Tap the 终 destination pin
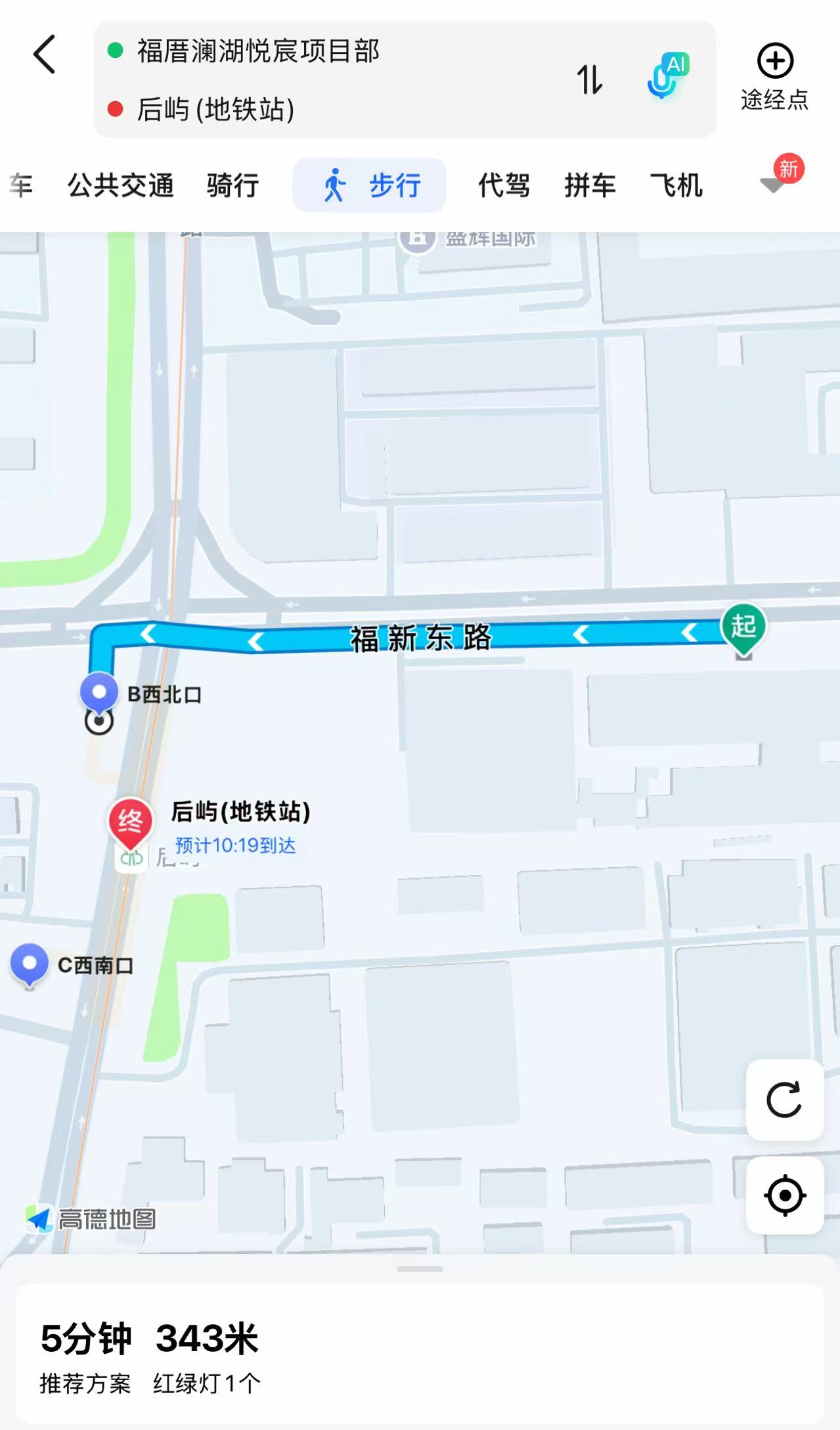 click(x=130, y=822)
